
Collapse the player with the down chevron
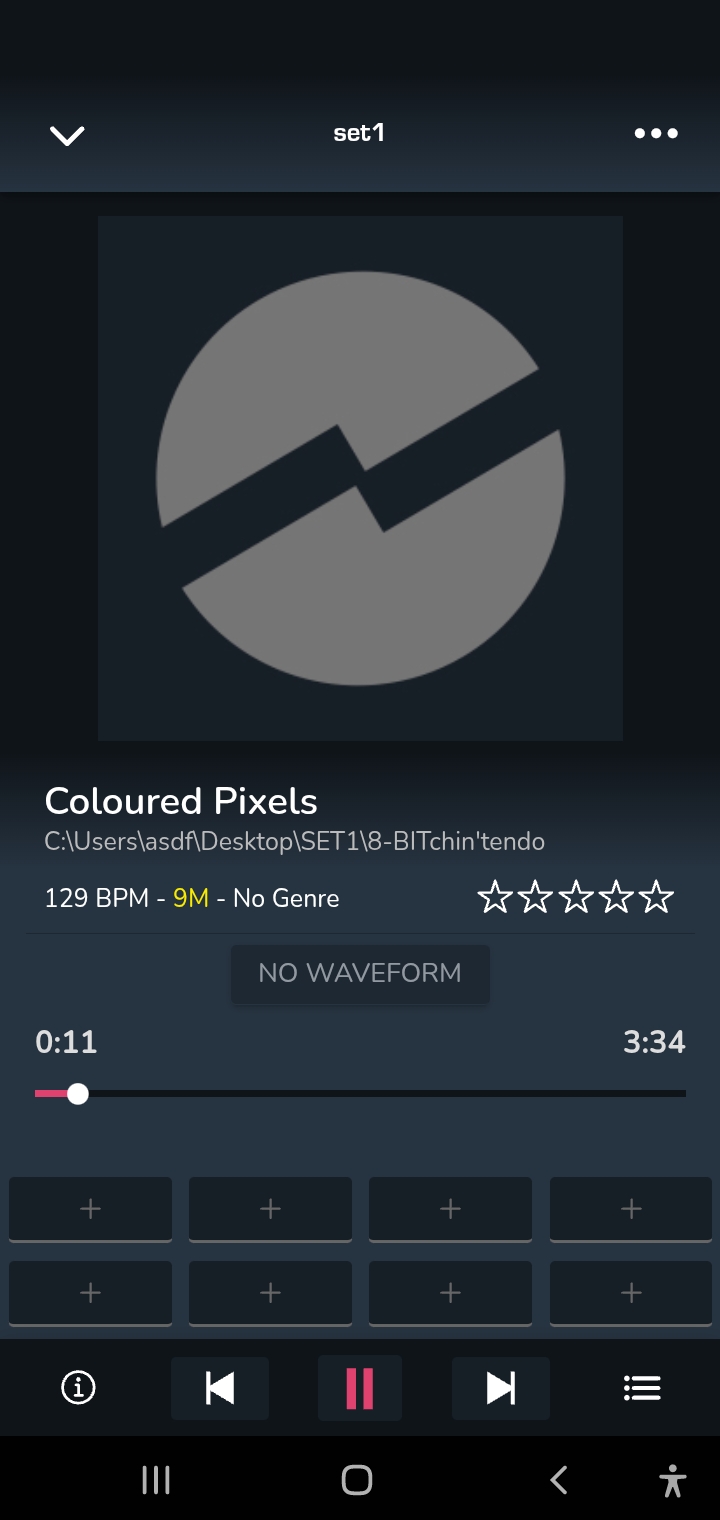(x=67, y=135)
